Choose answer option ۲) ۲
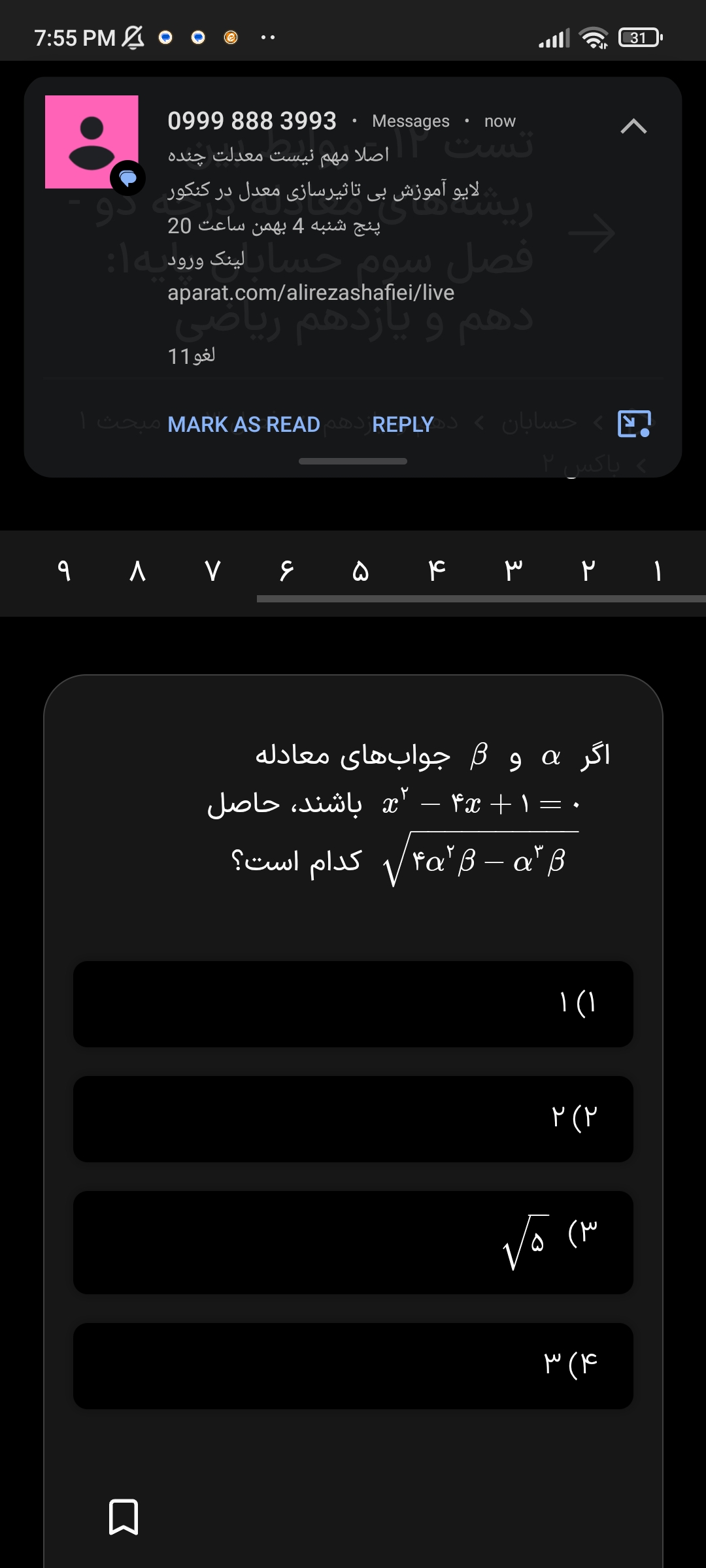Viewport: 706px width, 1568px height. (x=353, y=1119)
